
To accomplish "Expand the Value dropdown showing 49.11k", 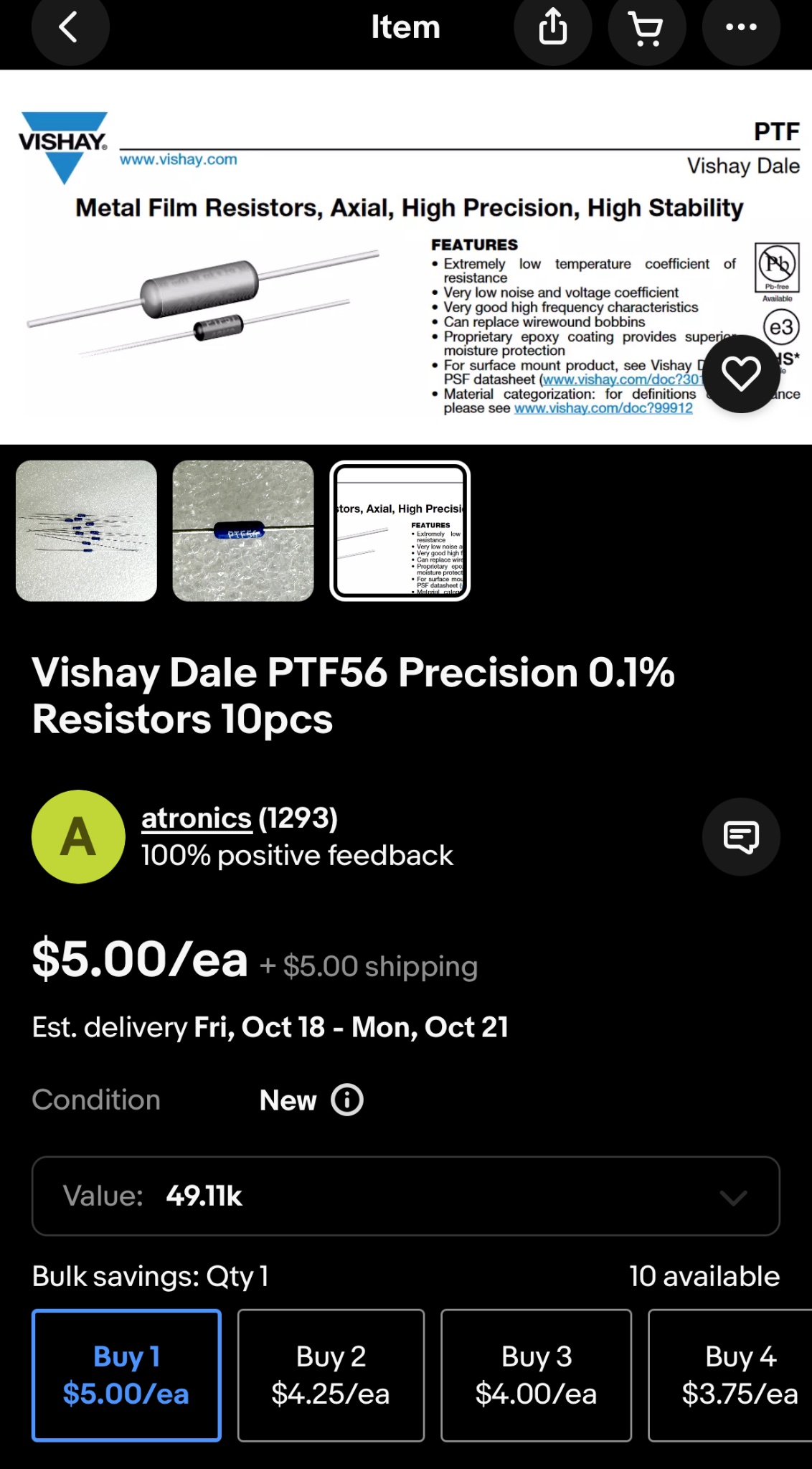I will click(x=405, y=1196).
